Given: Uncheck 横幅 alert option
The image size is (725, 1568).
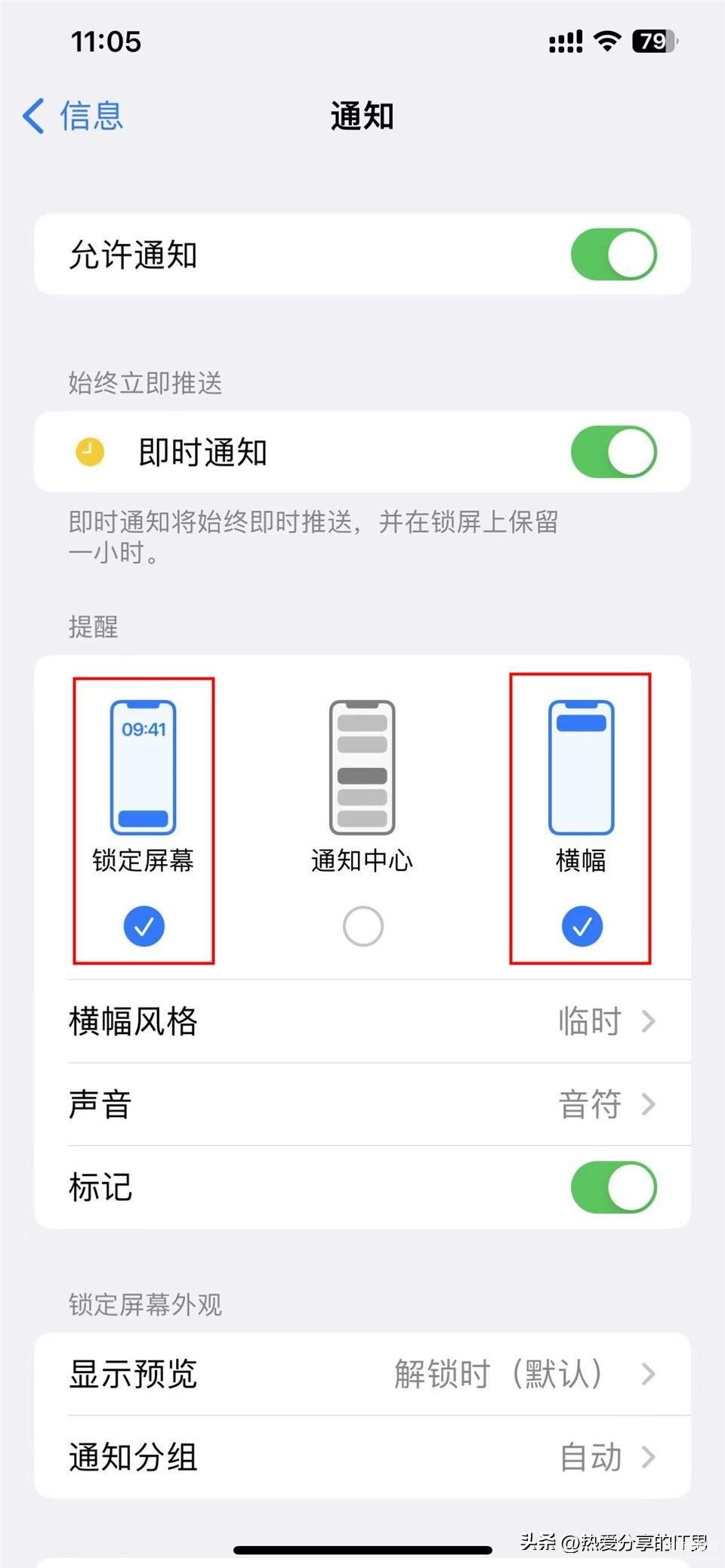Looking at the screenshot, I should pyautogui.click(x=582, y=926).
